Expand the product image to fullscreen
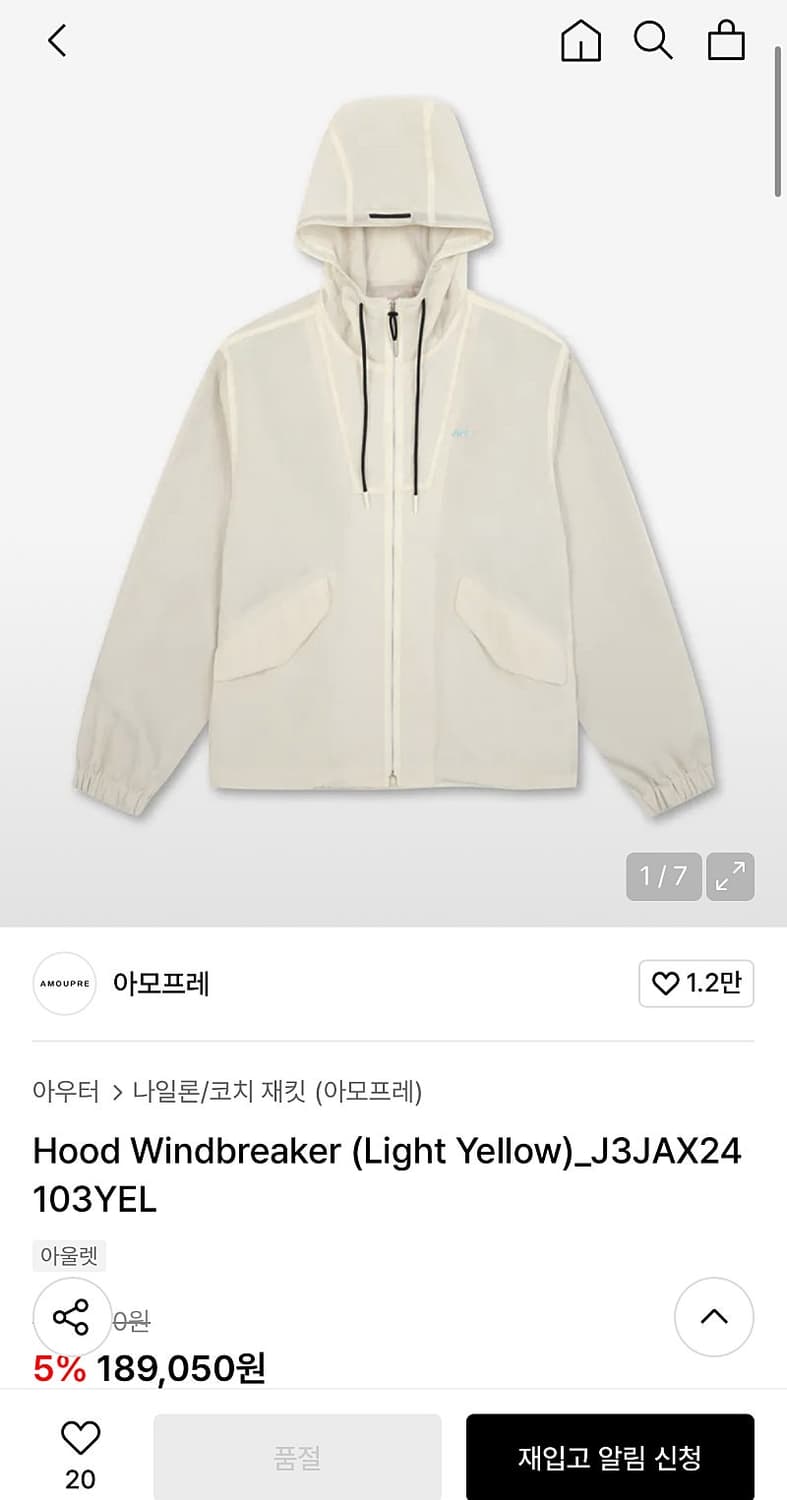This screenshot has height=1500, width=787. (731, 876)
